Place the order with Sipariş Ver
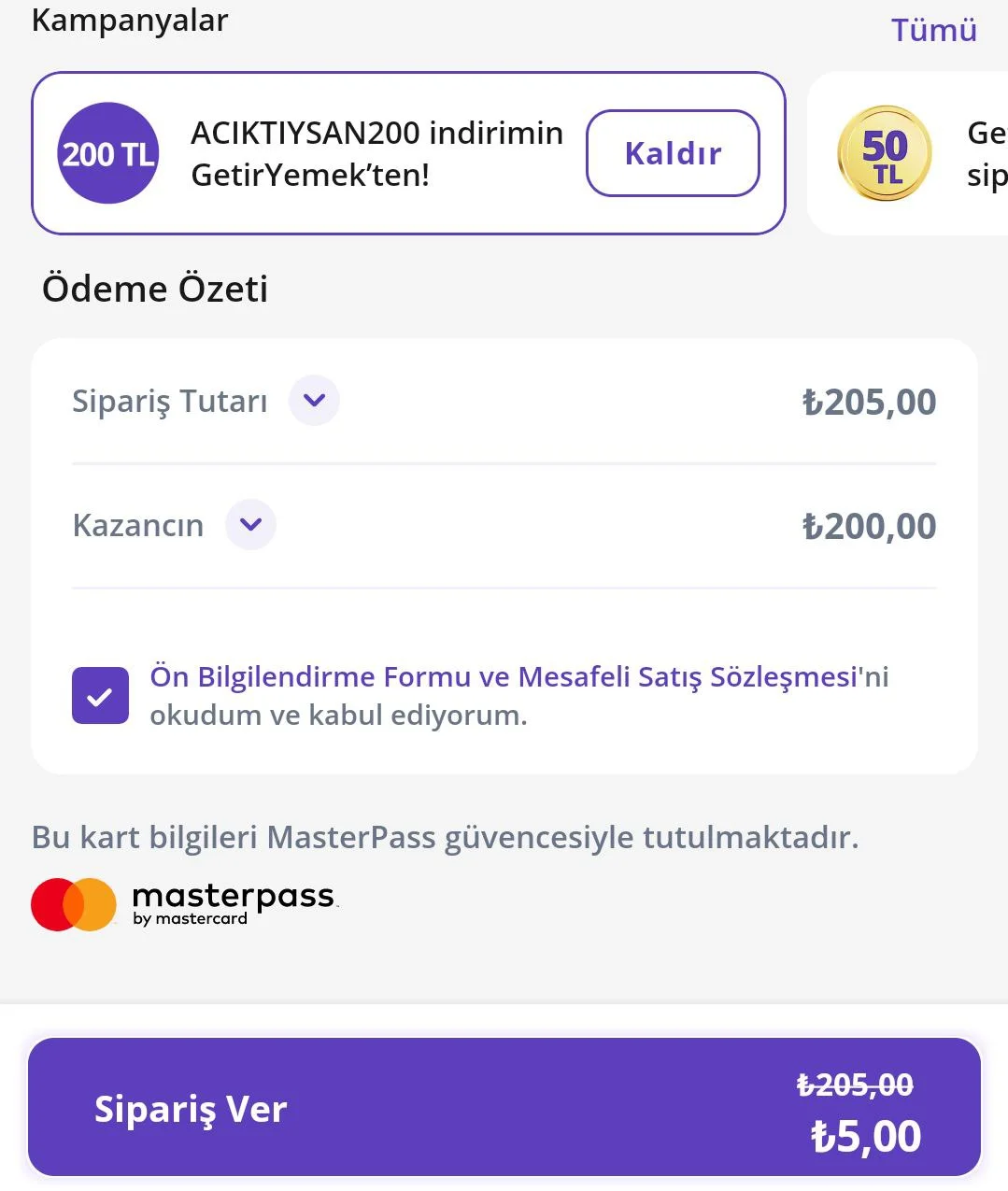 (x=504, y=1107)
